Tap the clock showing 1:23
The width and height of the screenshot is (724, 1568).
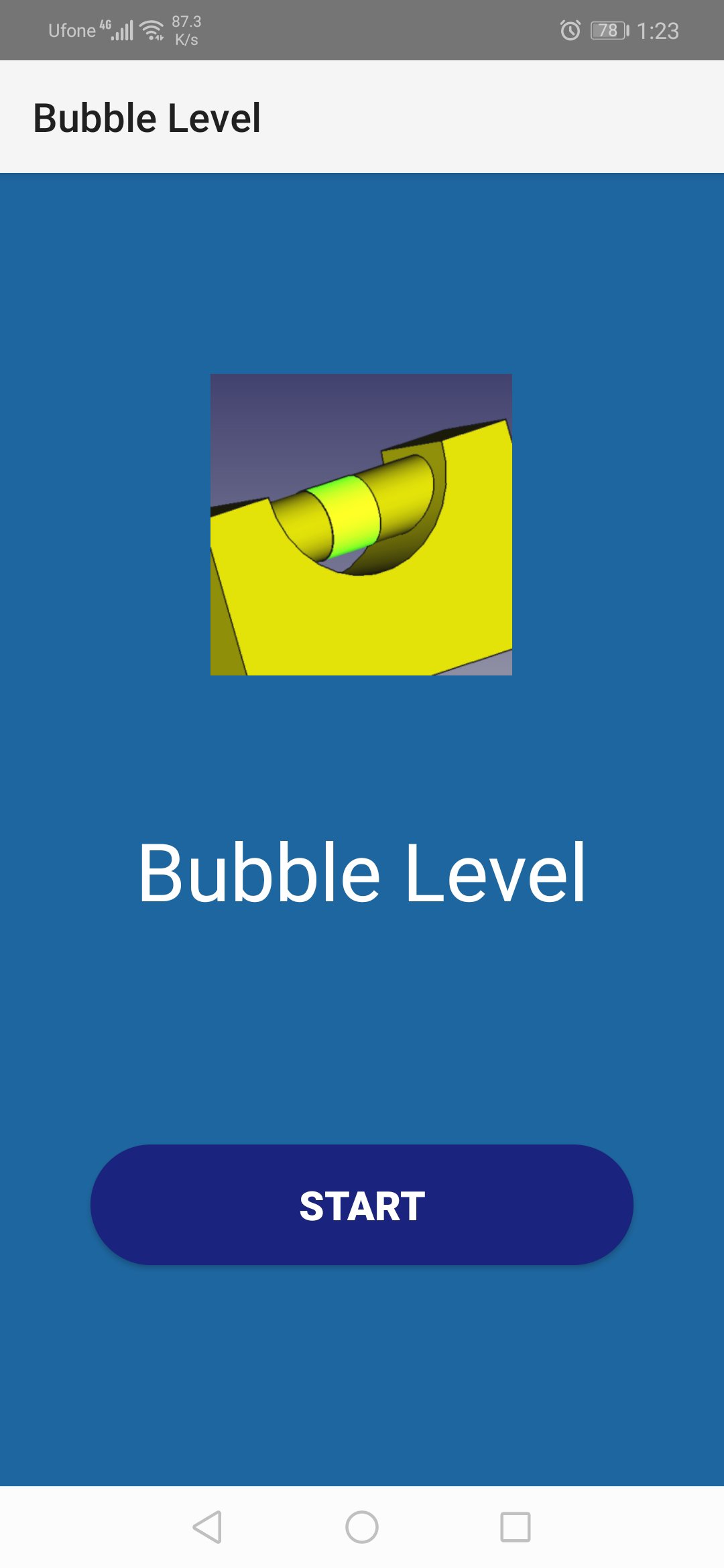tap(659, 29)
